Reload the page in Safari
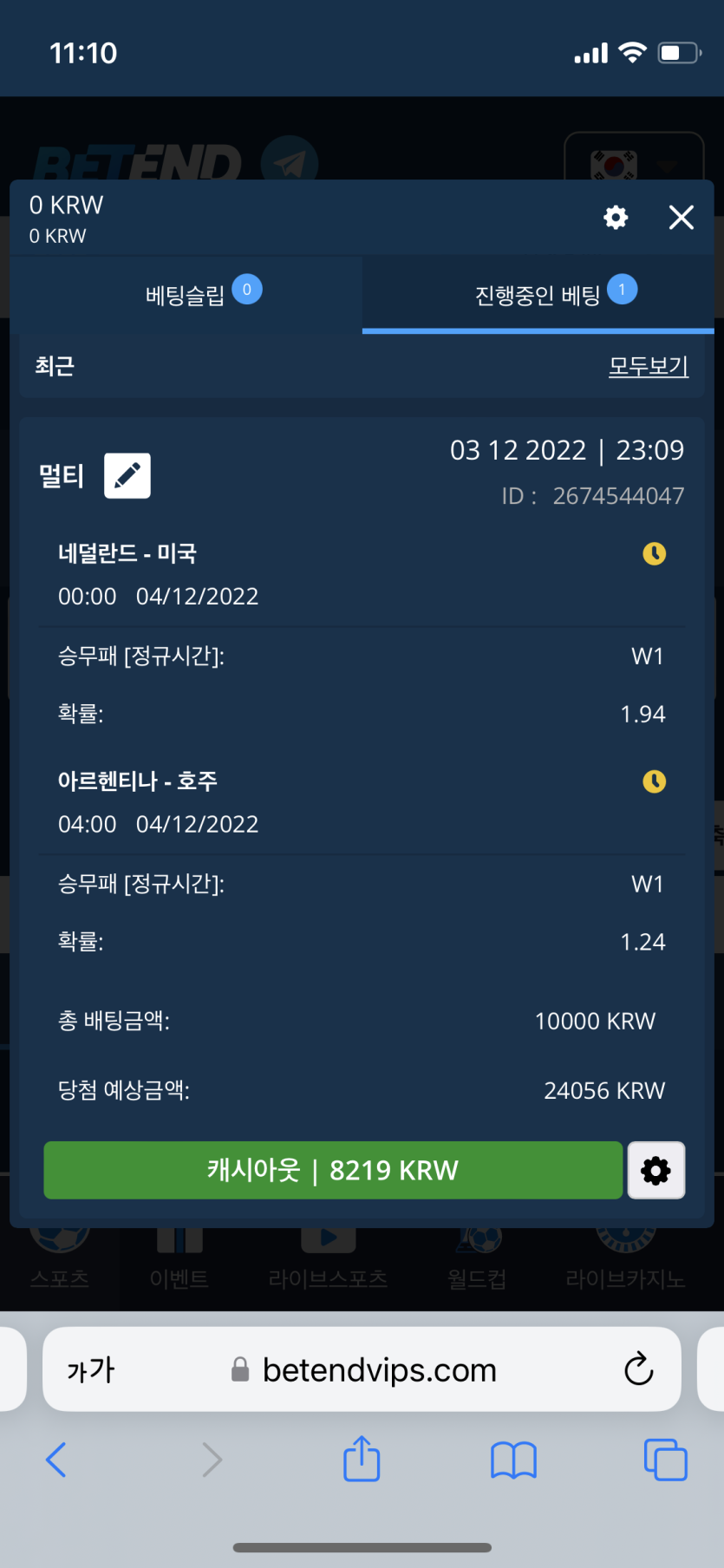The width and height of the screenshot is (724, 1568). 638,1369
